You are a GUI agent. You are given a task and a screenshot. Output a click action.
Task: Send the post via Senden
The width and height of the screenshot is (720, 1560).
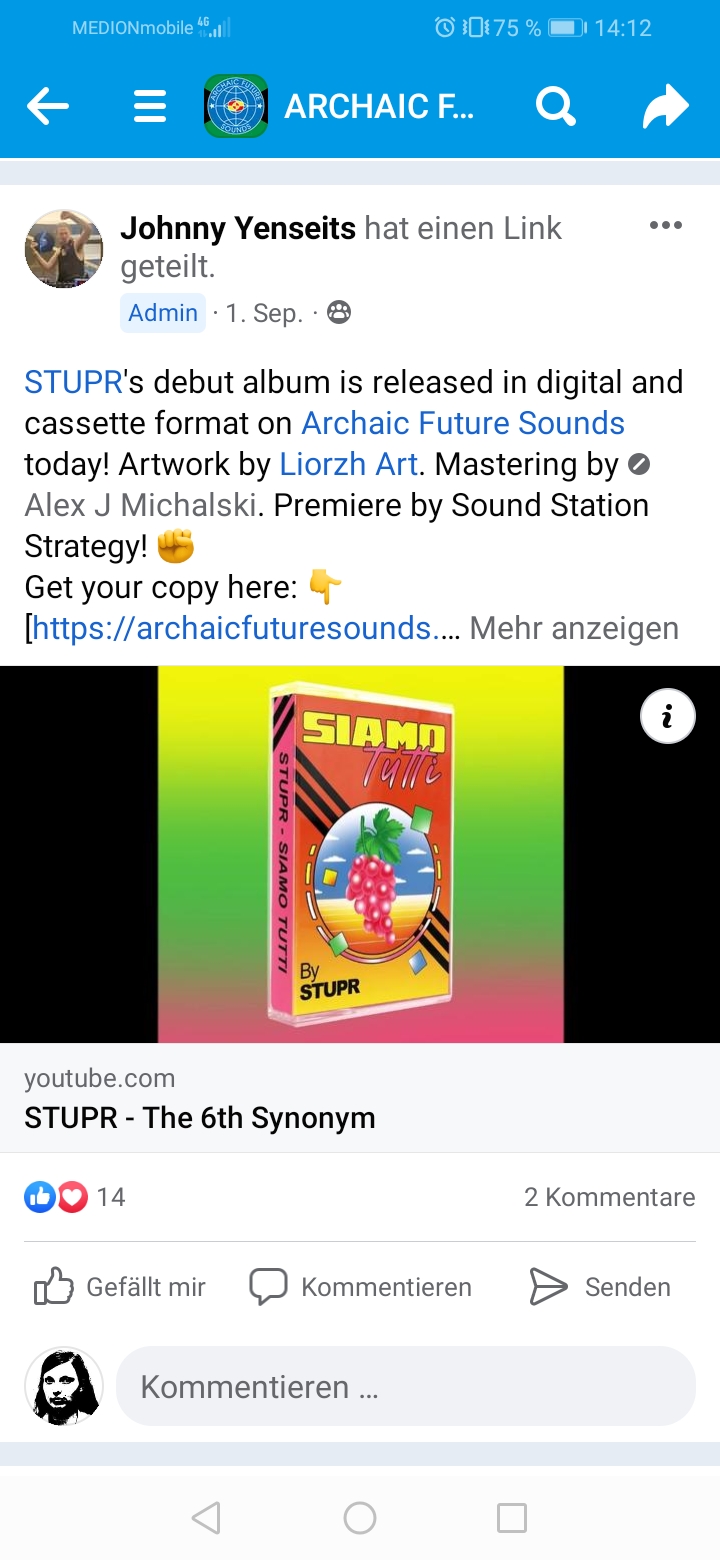pos(600,1287)
